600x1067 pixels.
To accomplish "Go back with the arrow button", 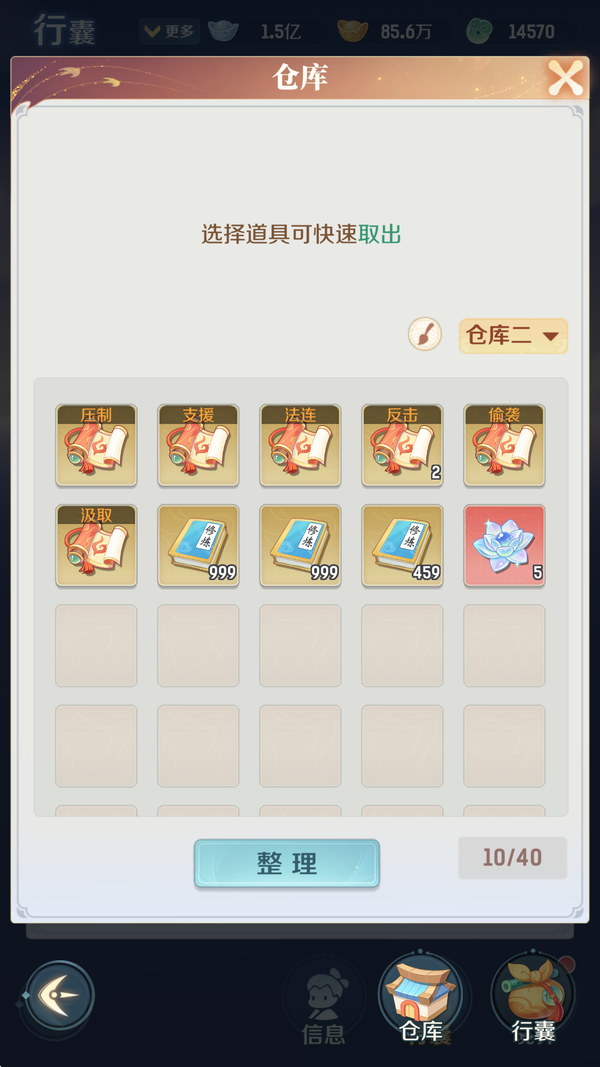I will point(60,995).
